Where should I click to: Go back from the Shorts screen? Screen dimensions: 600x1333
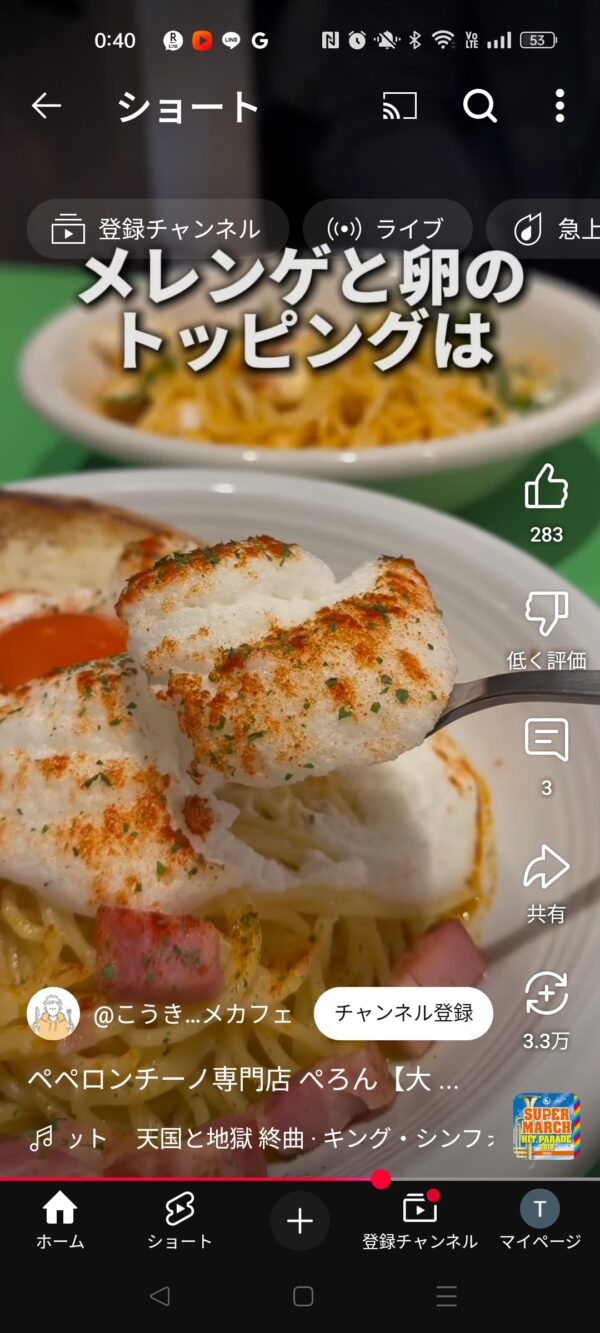click(x=46, y=105)
